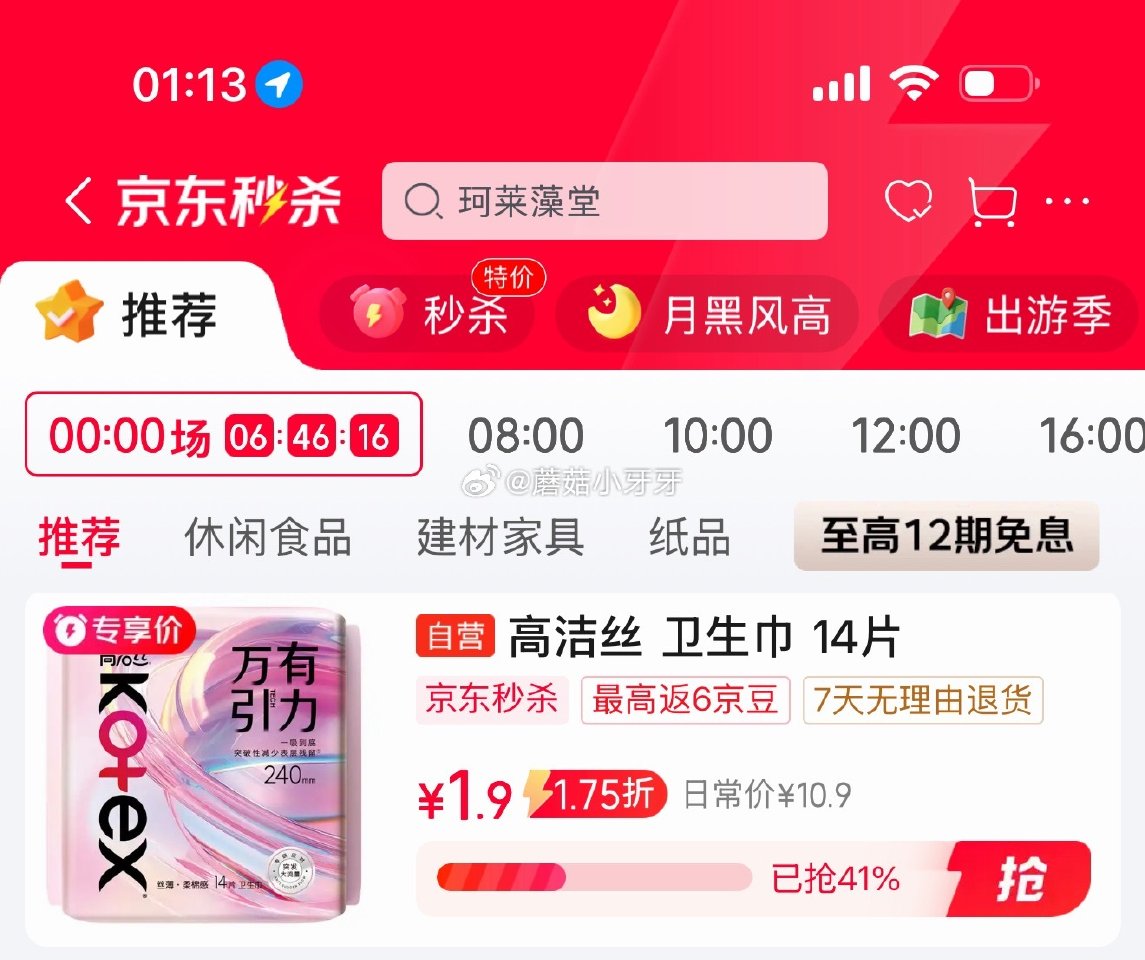This screenshot has width=1145, height=960.
Task: Show the 建材家具 category
Action: (x=500, y=537)
